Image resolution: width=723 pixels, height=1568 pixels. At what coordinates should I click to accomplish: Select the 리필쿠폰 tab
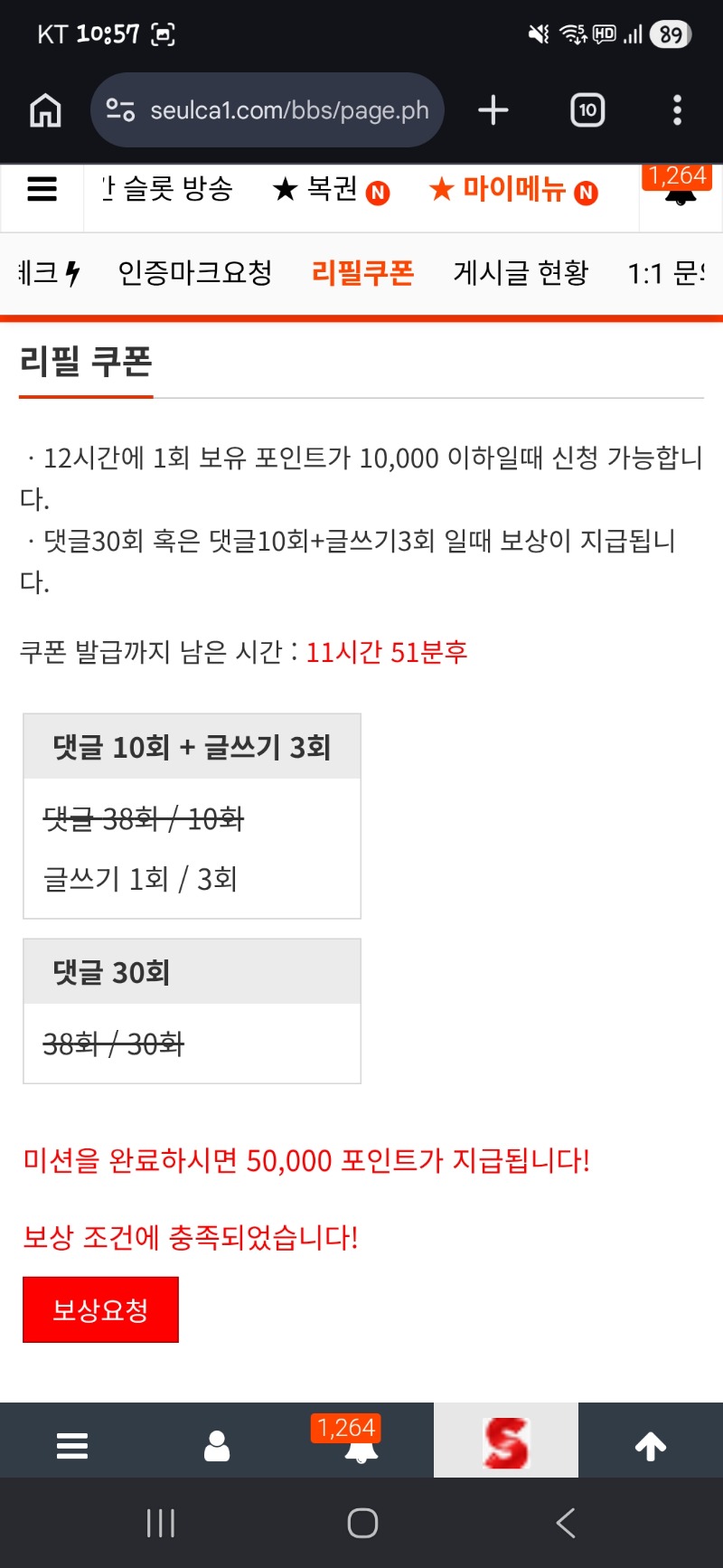(x=362, y=272)
